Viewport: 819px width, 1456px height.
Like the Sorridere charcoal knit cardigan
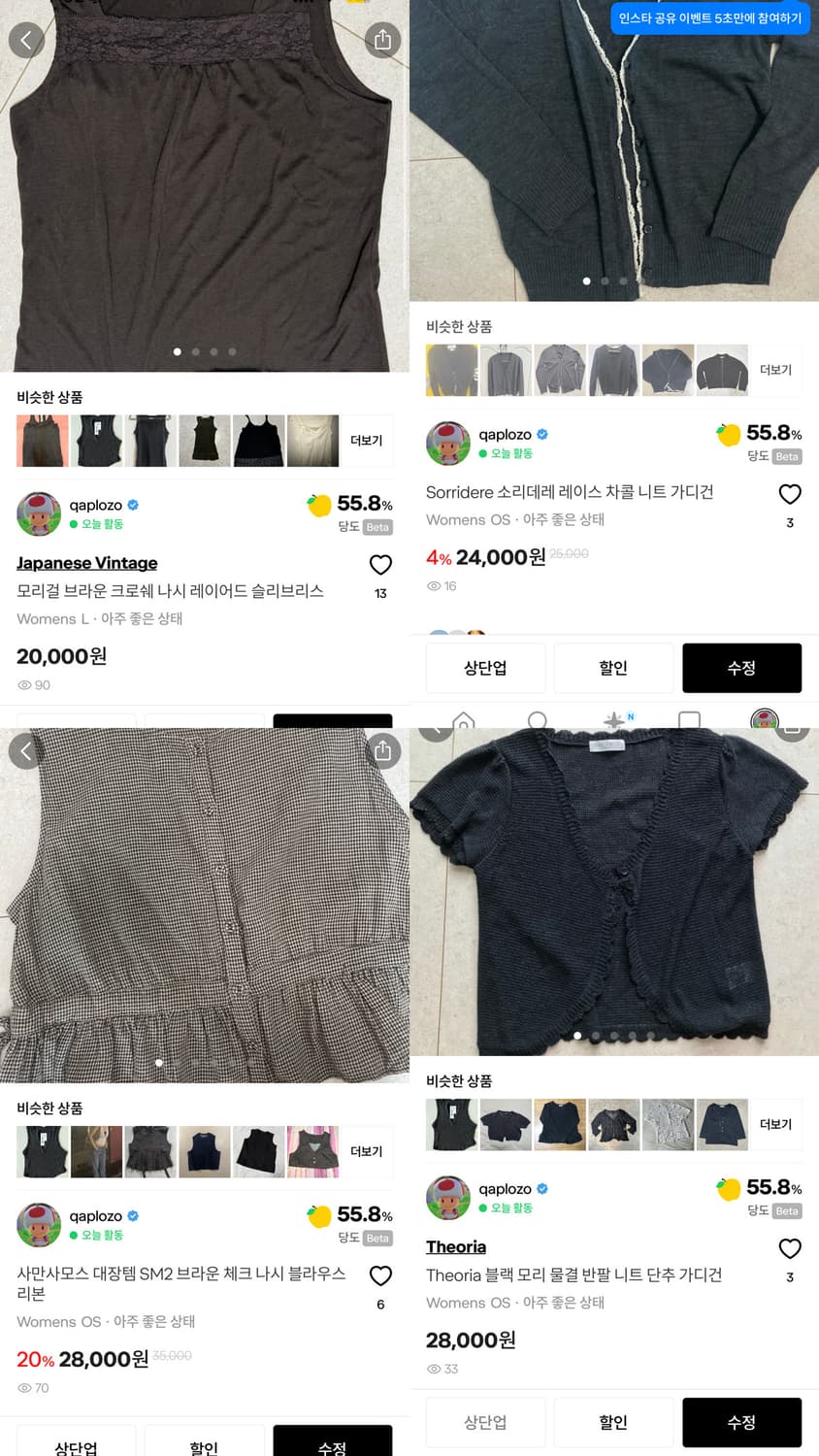790,494
